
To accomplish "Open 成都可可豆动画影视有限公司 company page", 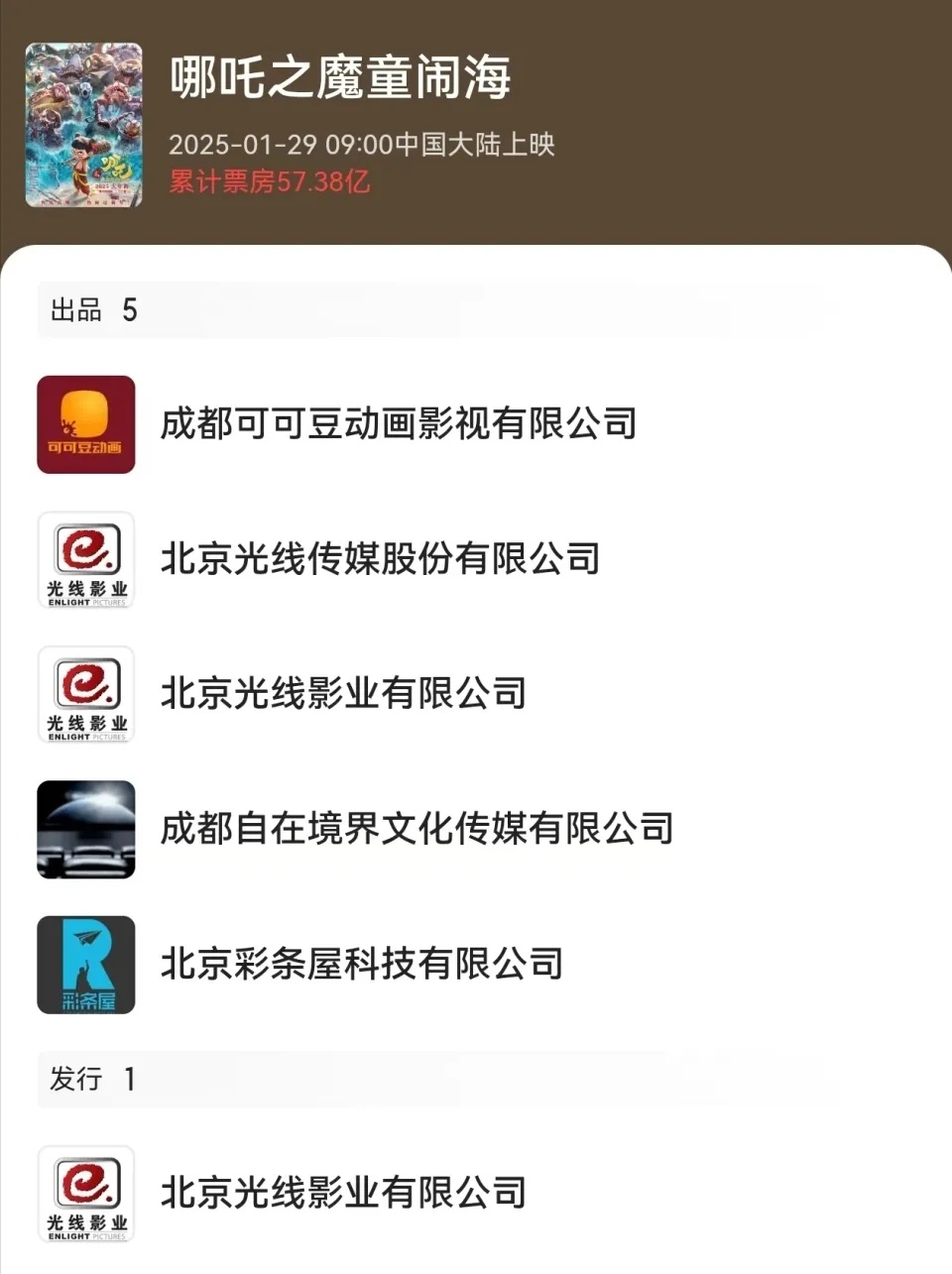I will pyautogui.click(x=398, y=424).
